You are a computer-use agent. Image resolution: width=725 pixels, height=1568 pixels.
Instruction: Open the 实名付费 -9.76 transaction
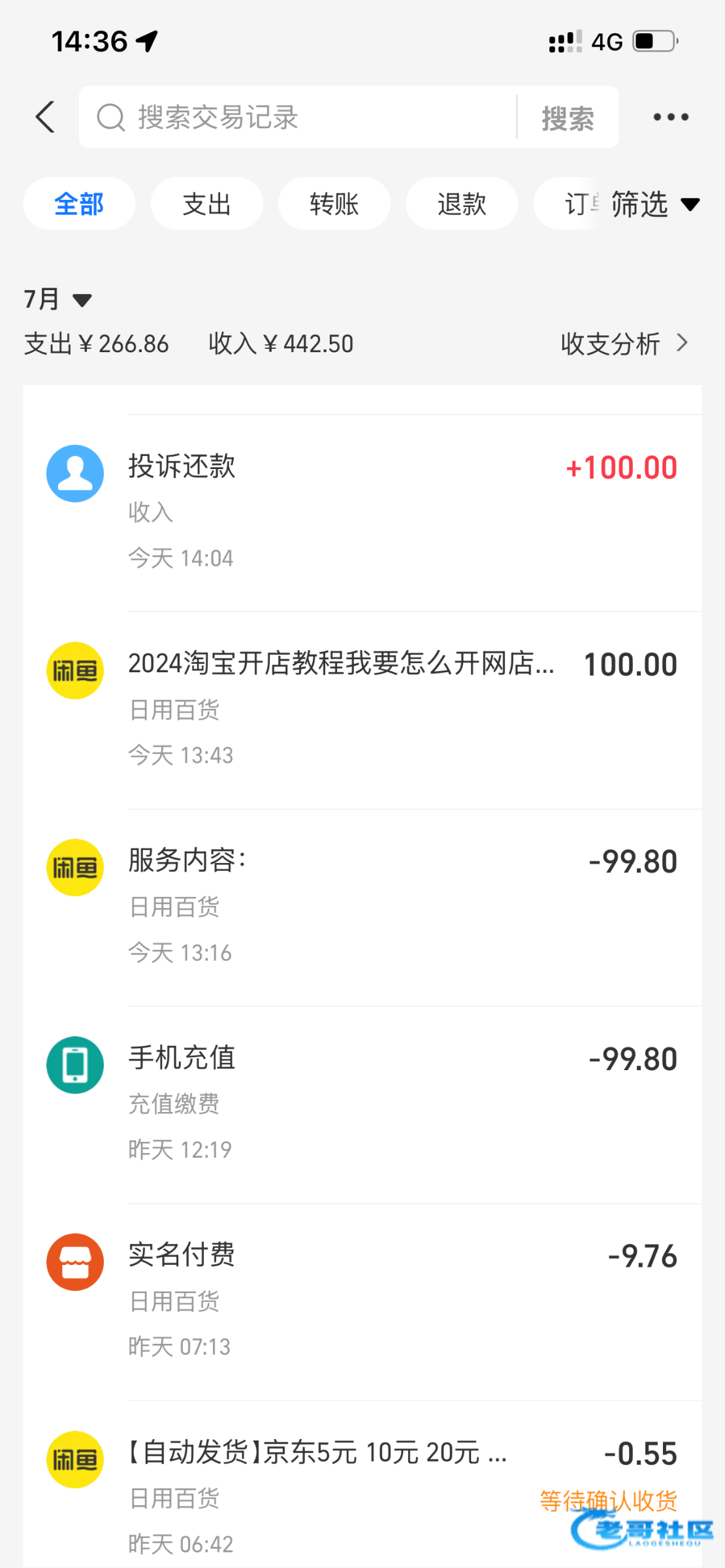pyautogui.click(x=362, y=1303)
